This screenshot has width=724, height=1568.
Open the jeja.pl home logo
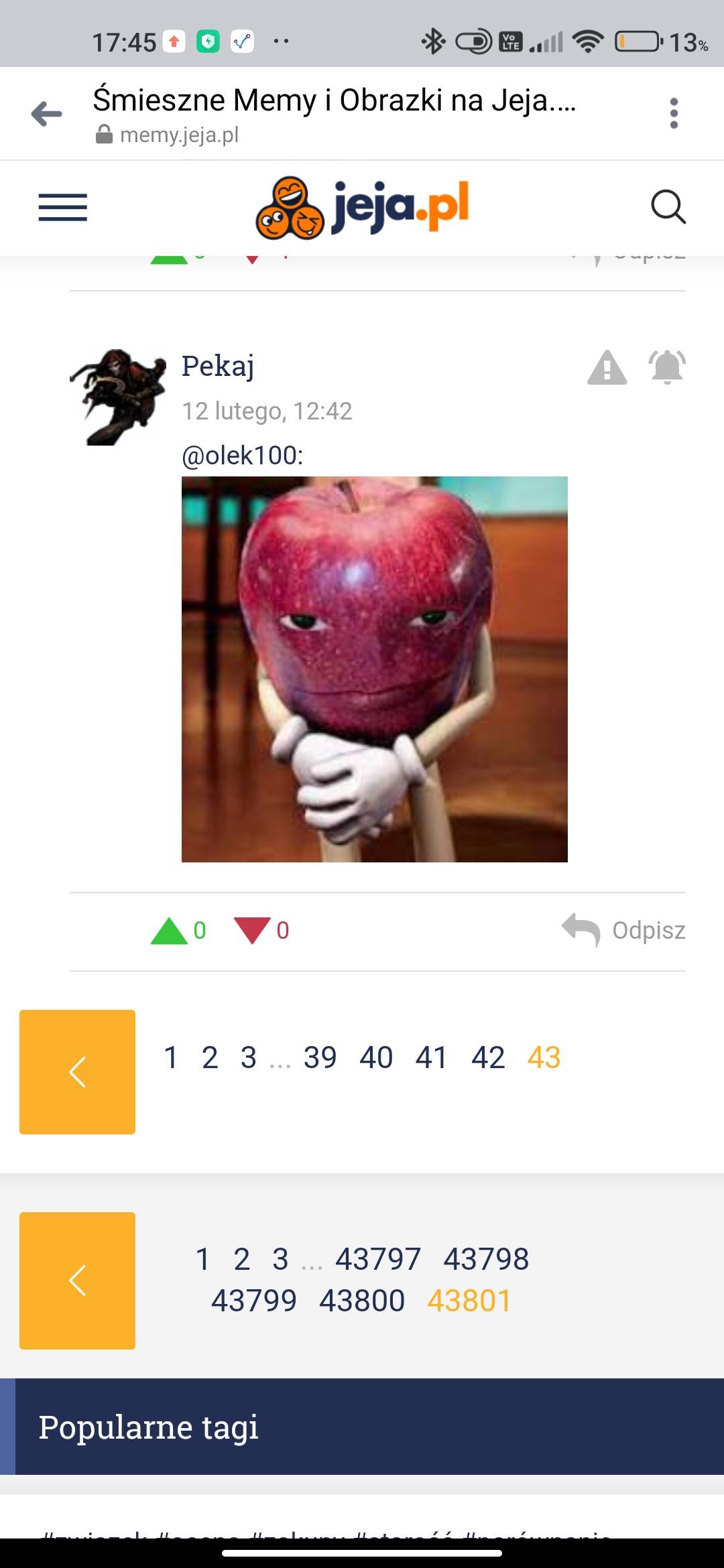[x=362, y=207]
